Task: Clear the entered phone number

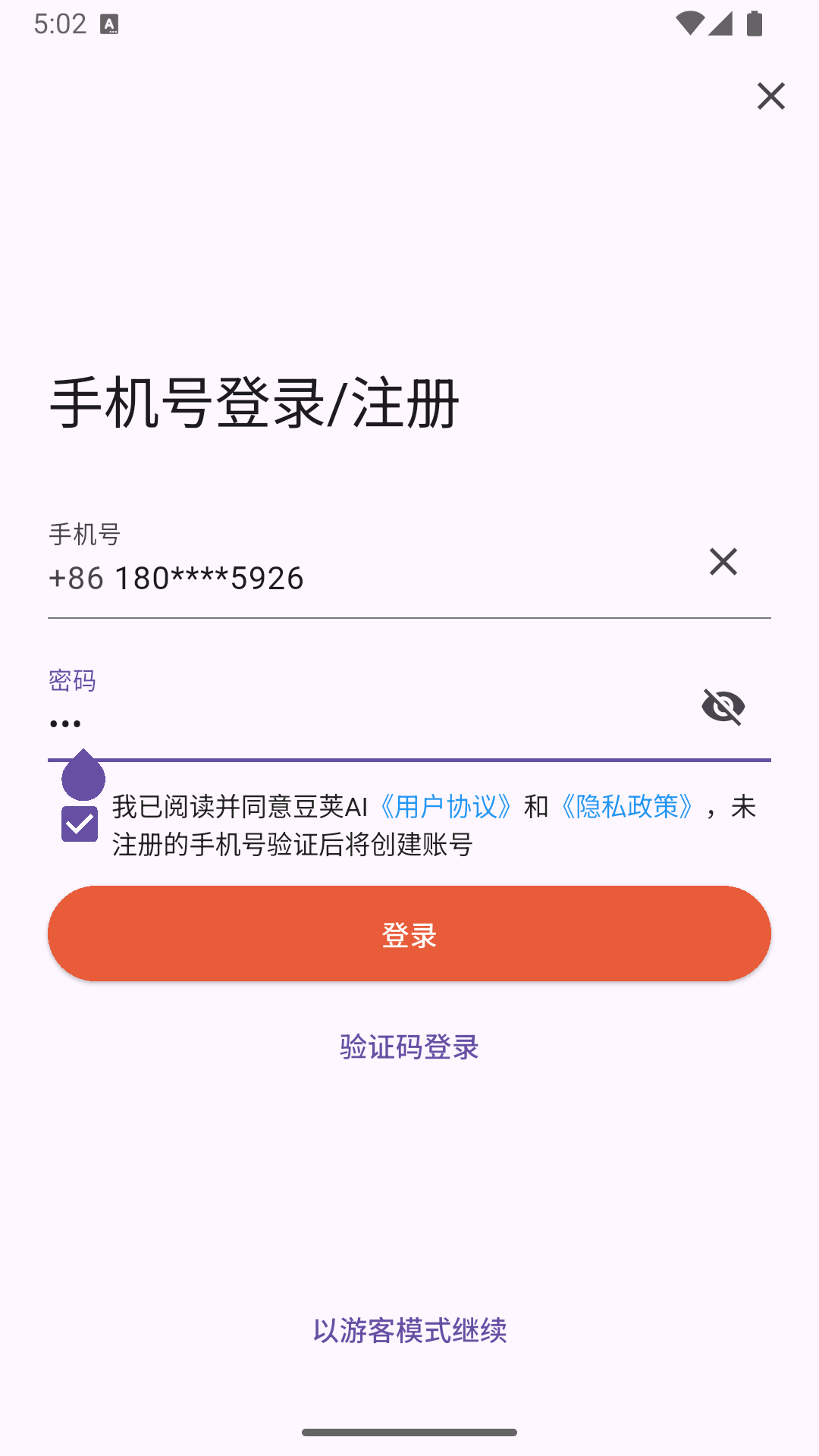Action: (x=723, y=561)
